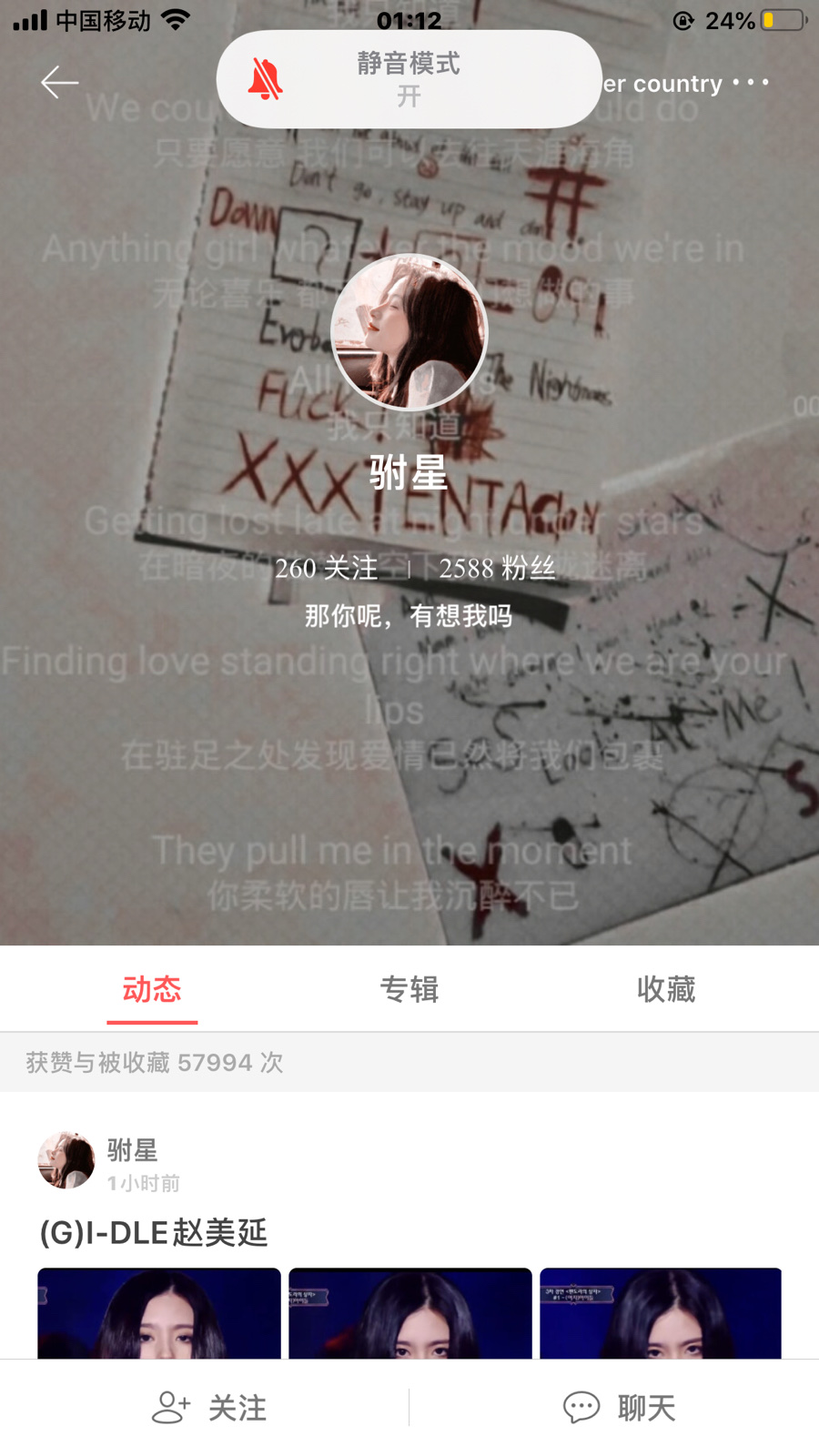View the 2588 粉丝 followers list

497,568
